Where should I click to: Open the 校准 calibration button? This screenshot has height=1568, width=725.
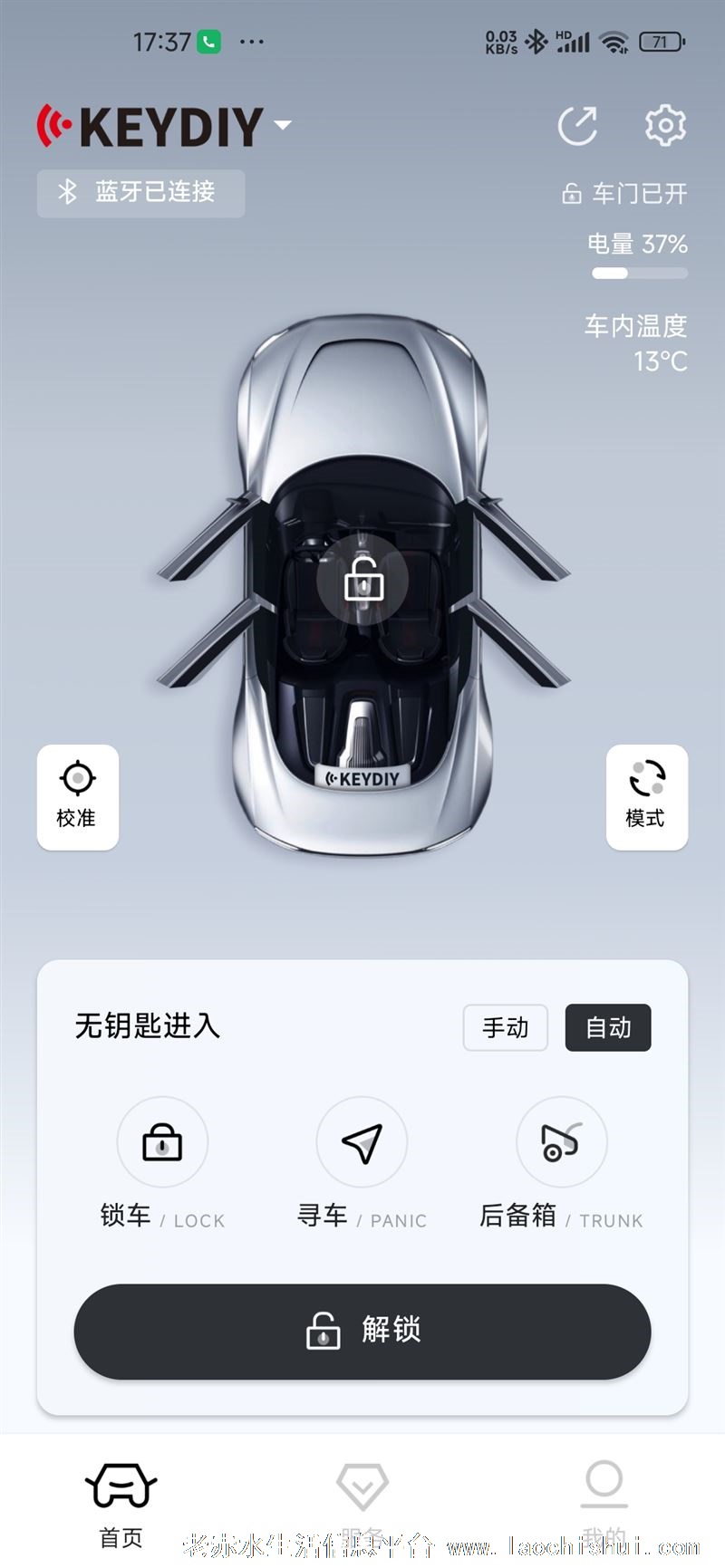78,797
